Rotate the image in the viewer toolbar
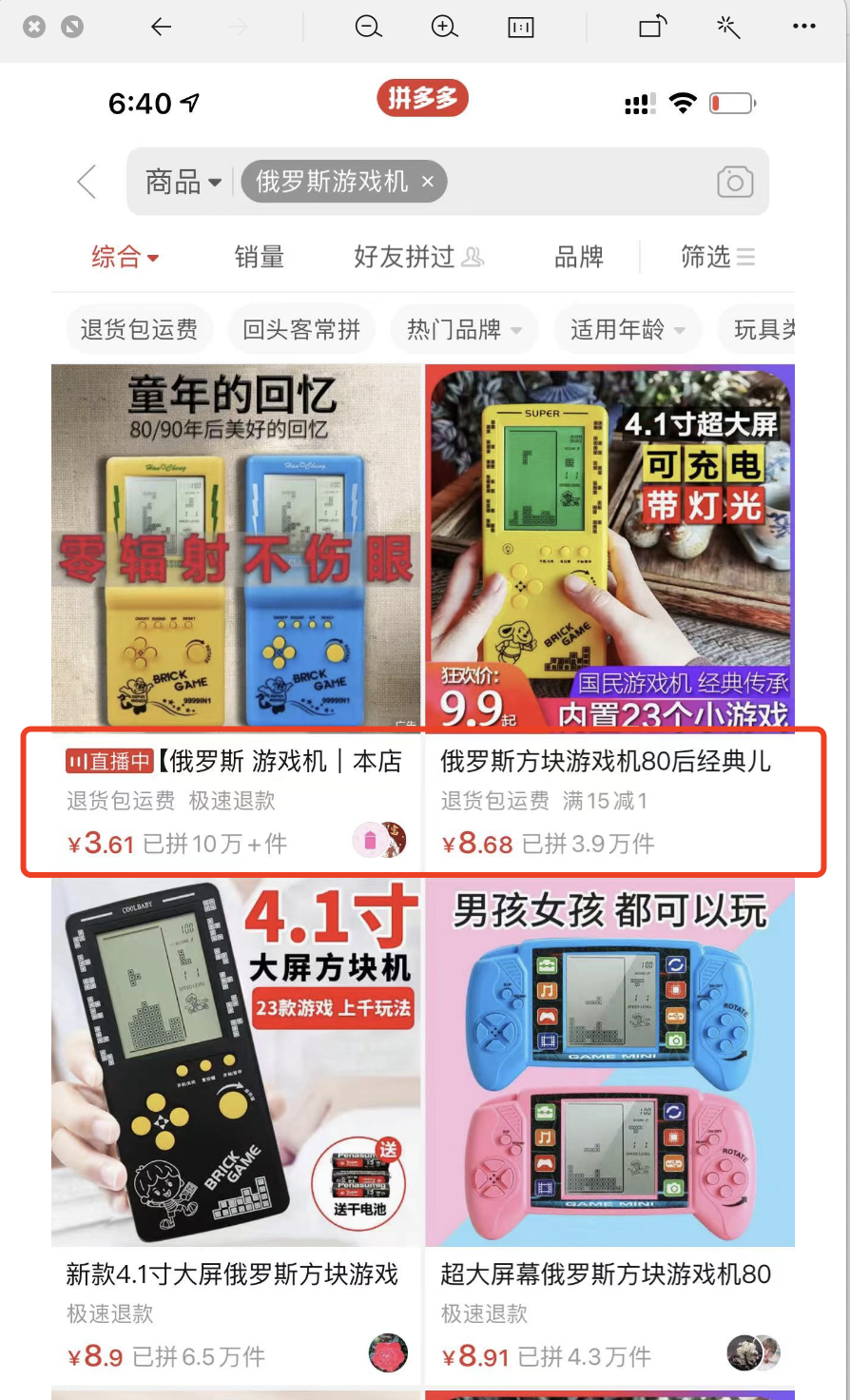Image resolution: width=850 pixels, height=1400 pixels. (x=652, y=28)
